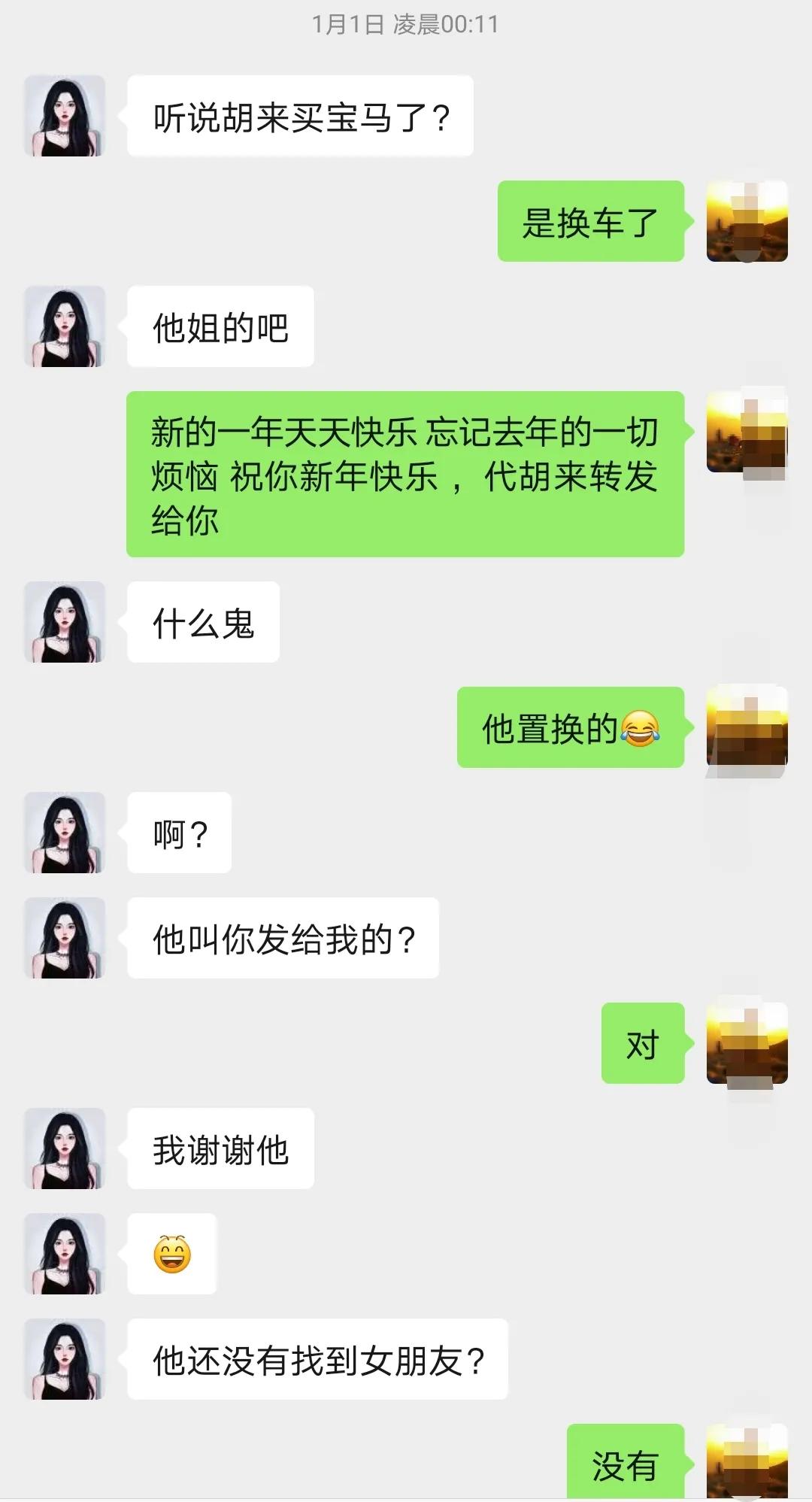Tap the avatar next to 啊？ message

(x=64, y=833)
